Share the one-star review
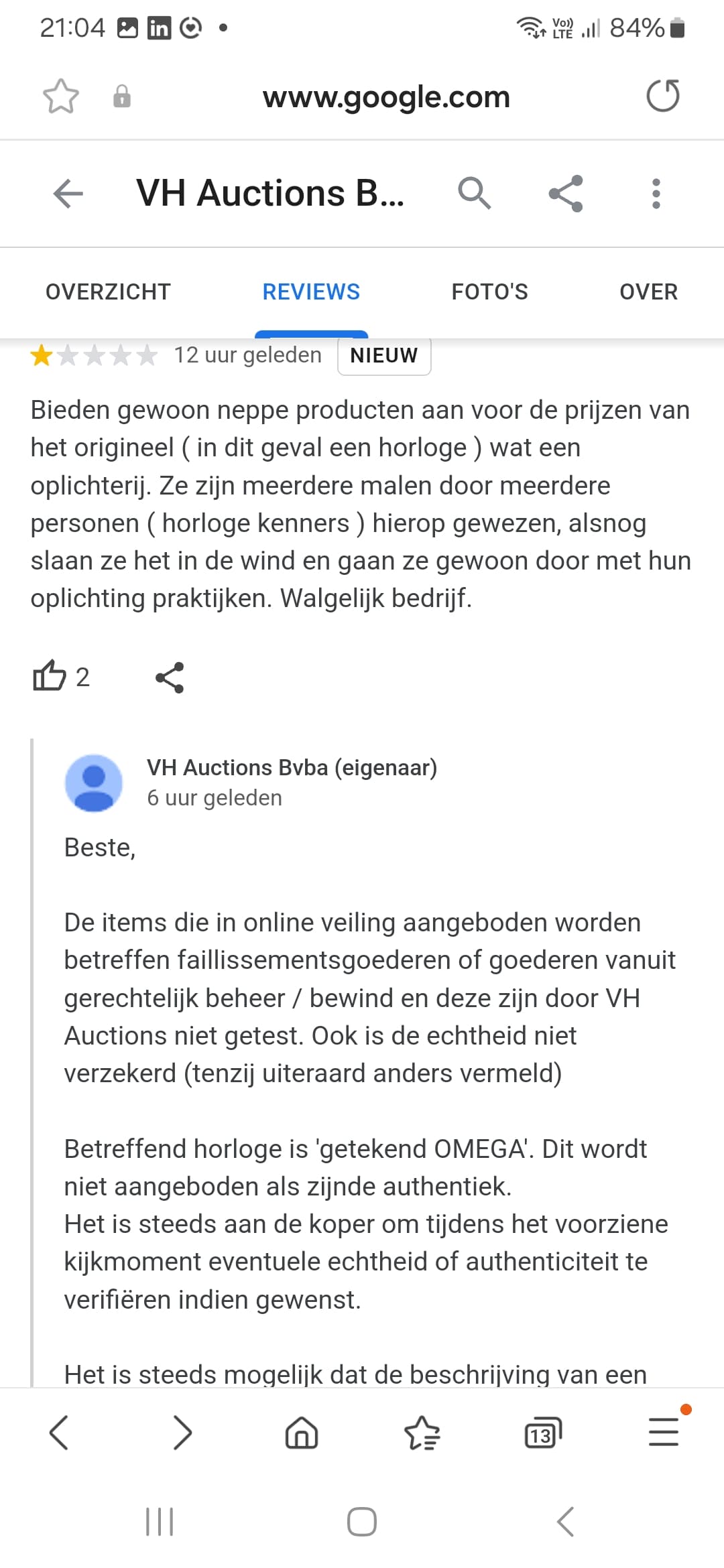 pos(170,677)
